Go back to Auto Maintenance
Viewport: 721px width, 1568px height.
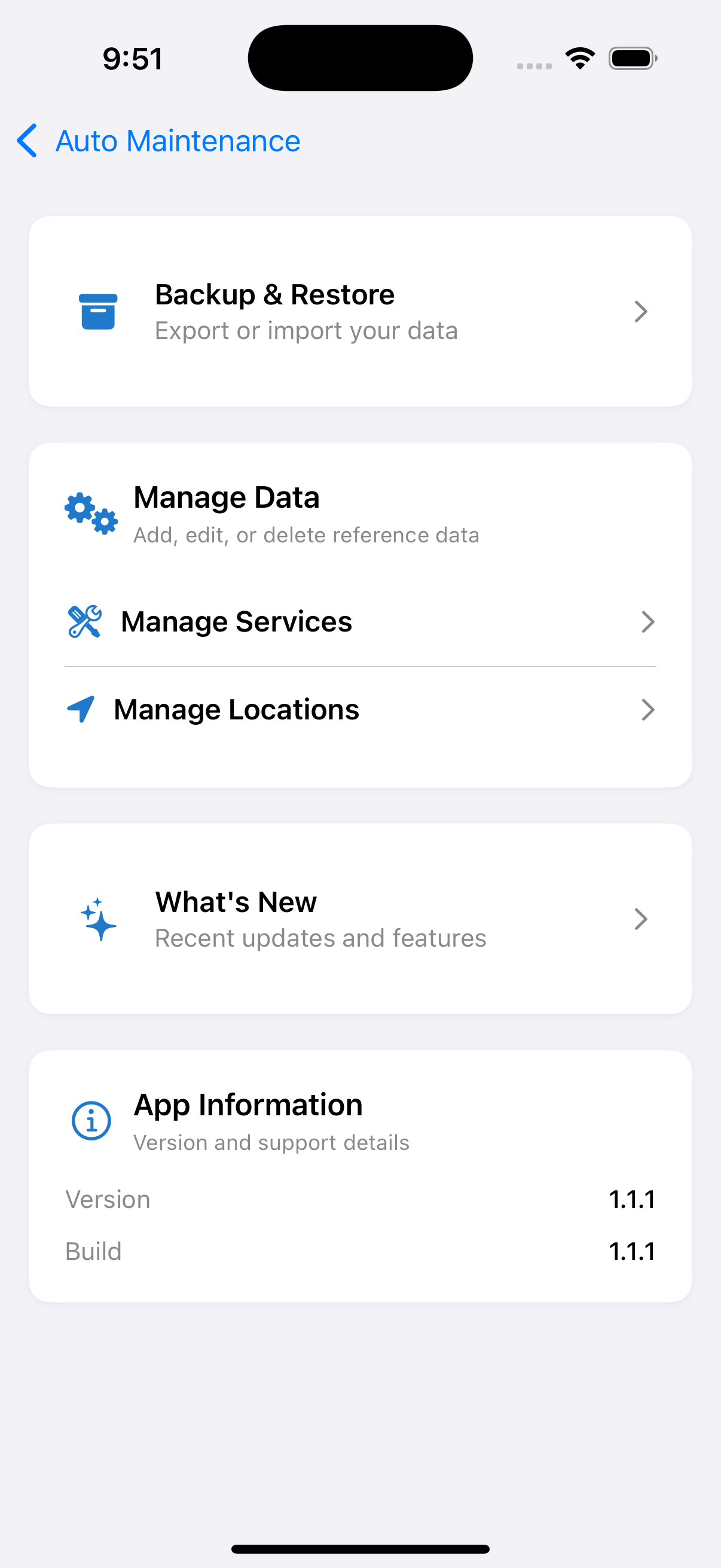point(158,141)
